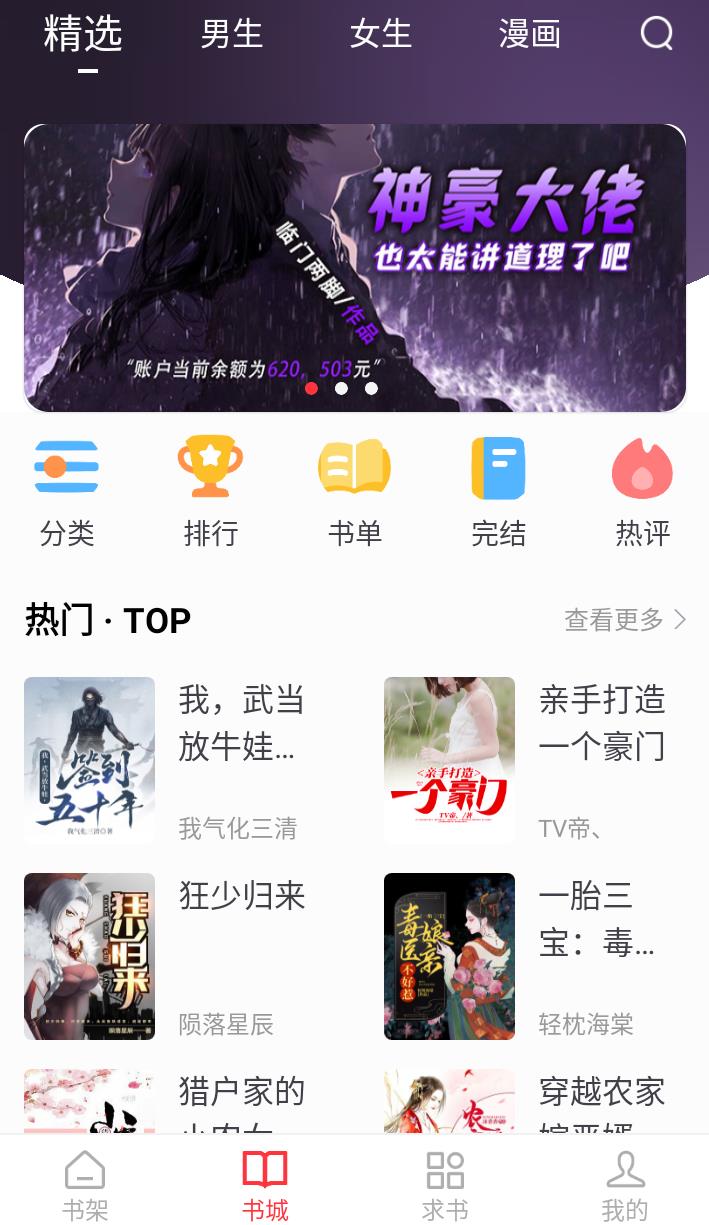Viewport: 709px width, 1225px height.
Task: Switch to the 女生 tab
Action: 380,34
